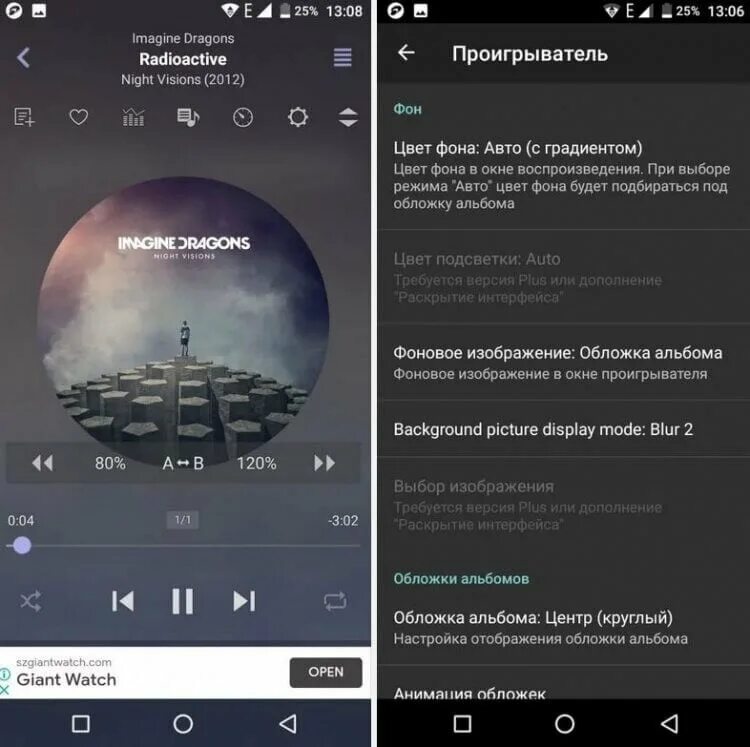Open the equalizer icon
Screen dimensions: 750x747
click(x=133, y=117)
